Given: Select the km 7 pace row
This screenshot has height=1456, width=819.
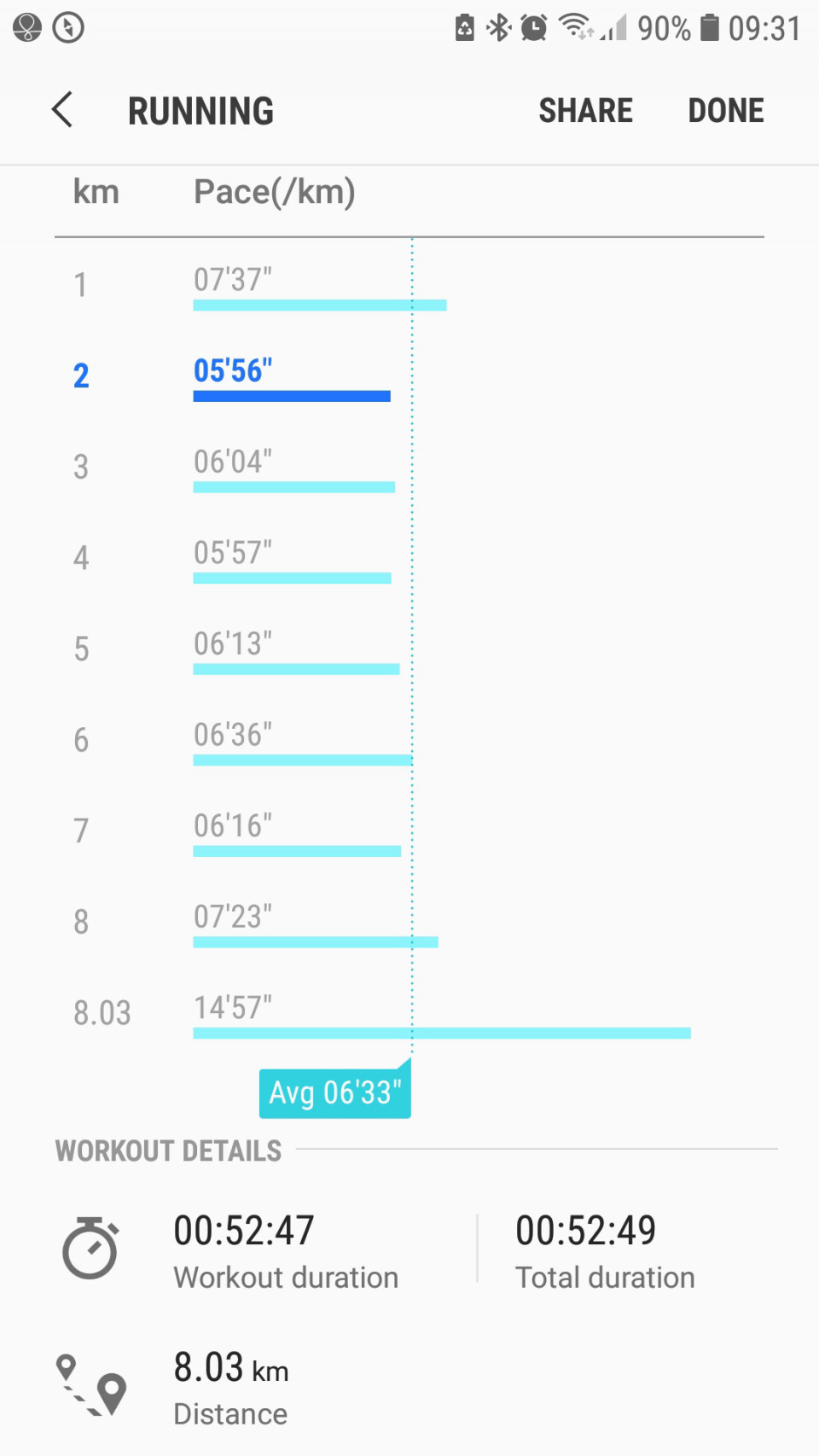Looking at the screenshot, I should (409, 831).
